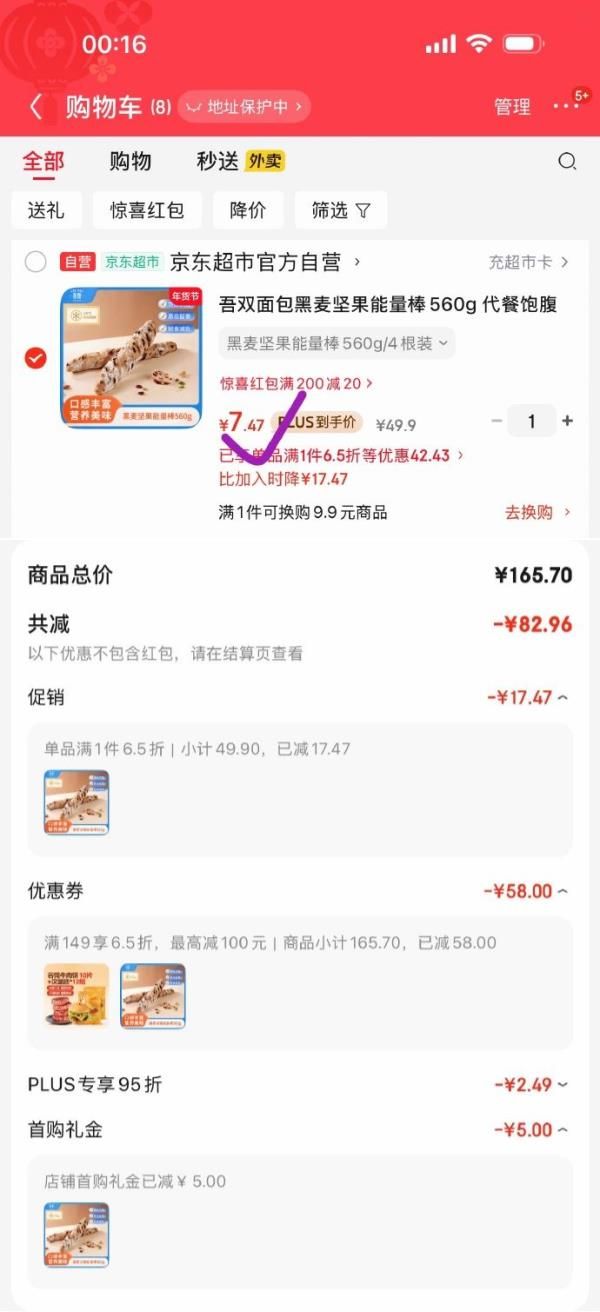
Task: Switch to the 秒送 外卖 tab
Action: pyautogui.click(x=240, y=162)
